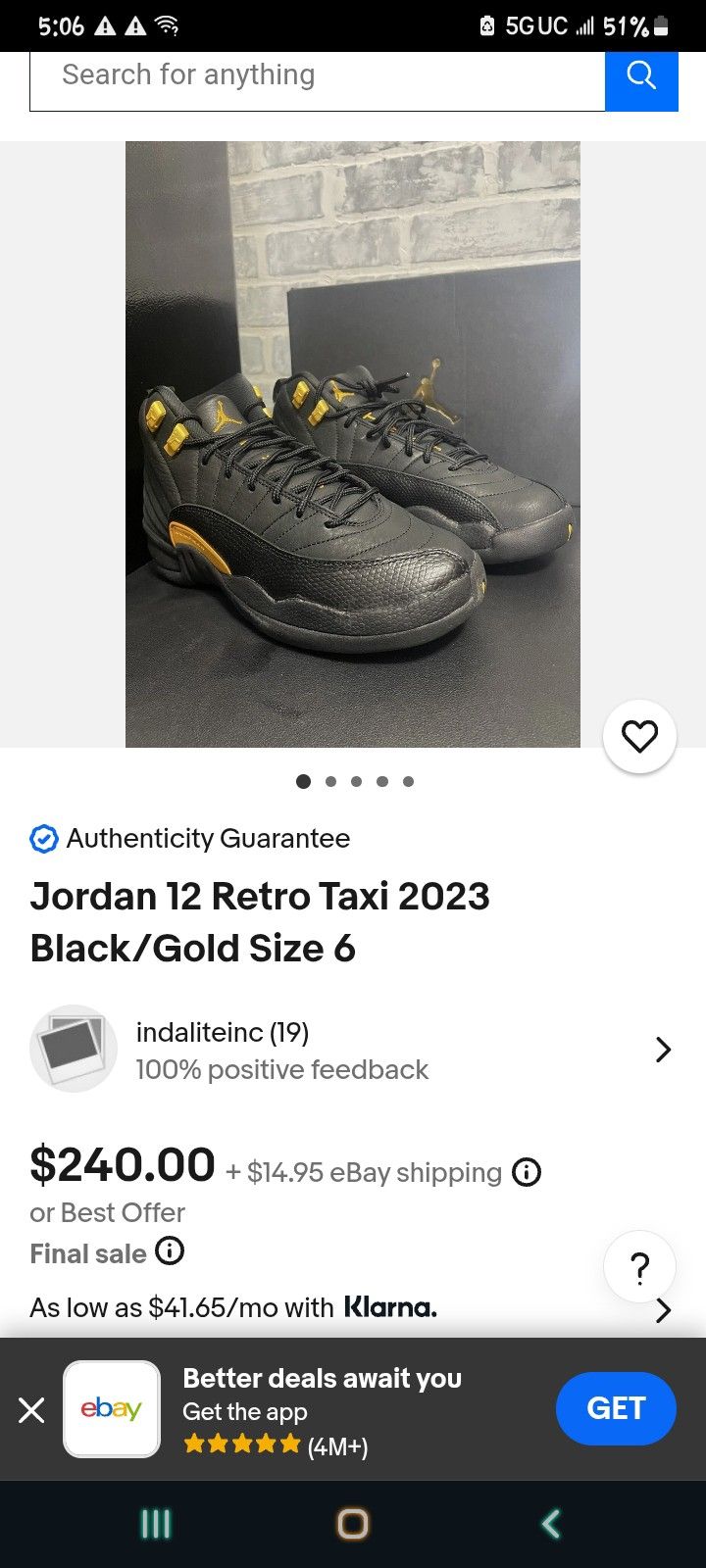This screenshot has height=1568, width=706.
Task: Open recent apps from navigation bar
Action: 156,1523
